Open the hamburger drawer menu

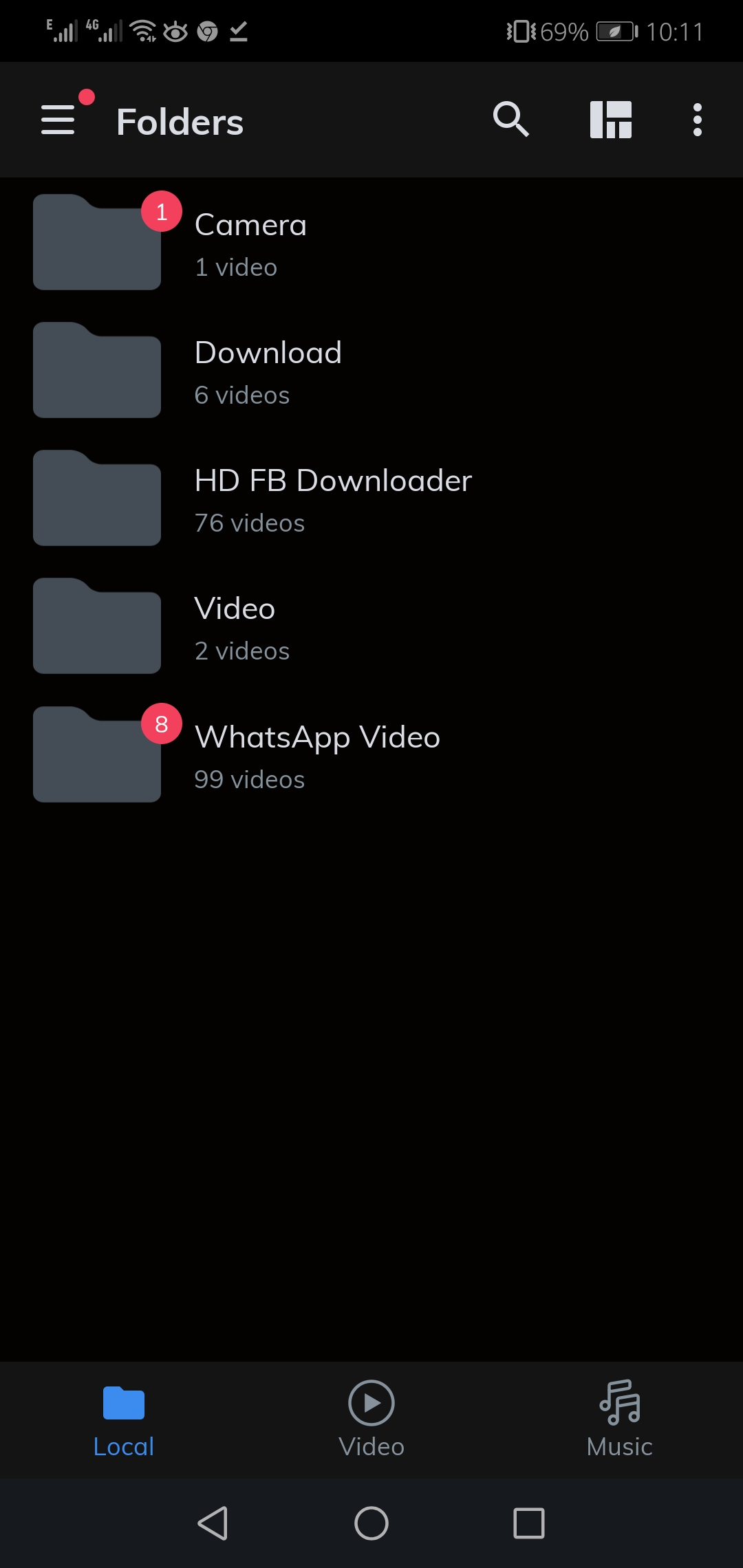(58, 120)
